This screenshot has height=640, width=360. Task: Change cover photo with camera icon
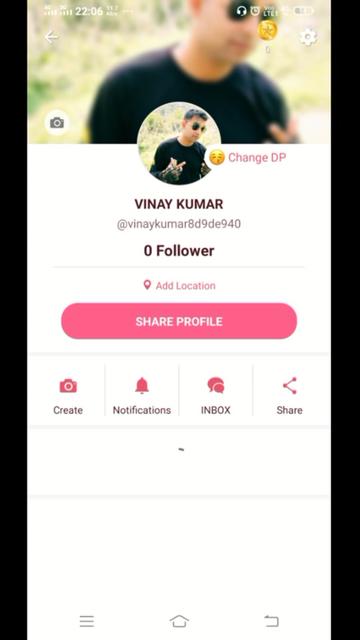click(x=57, y=122)
